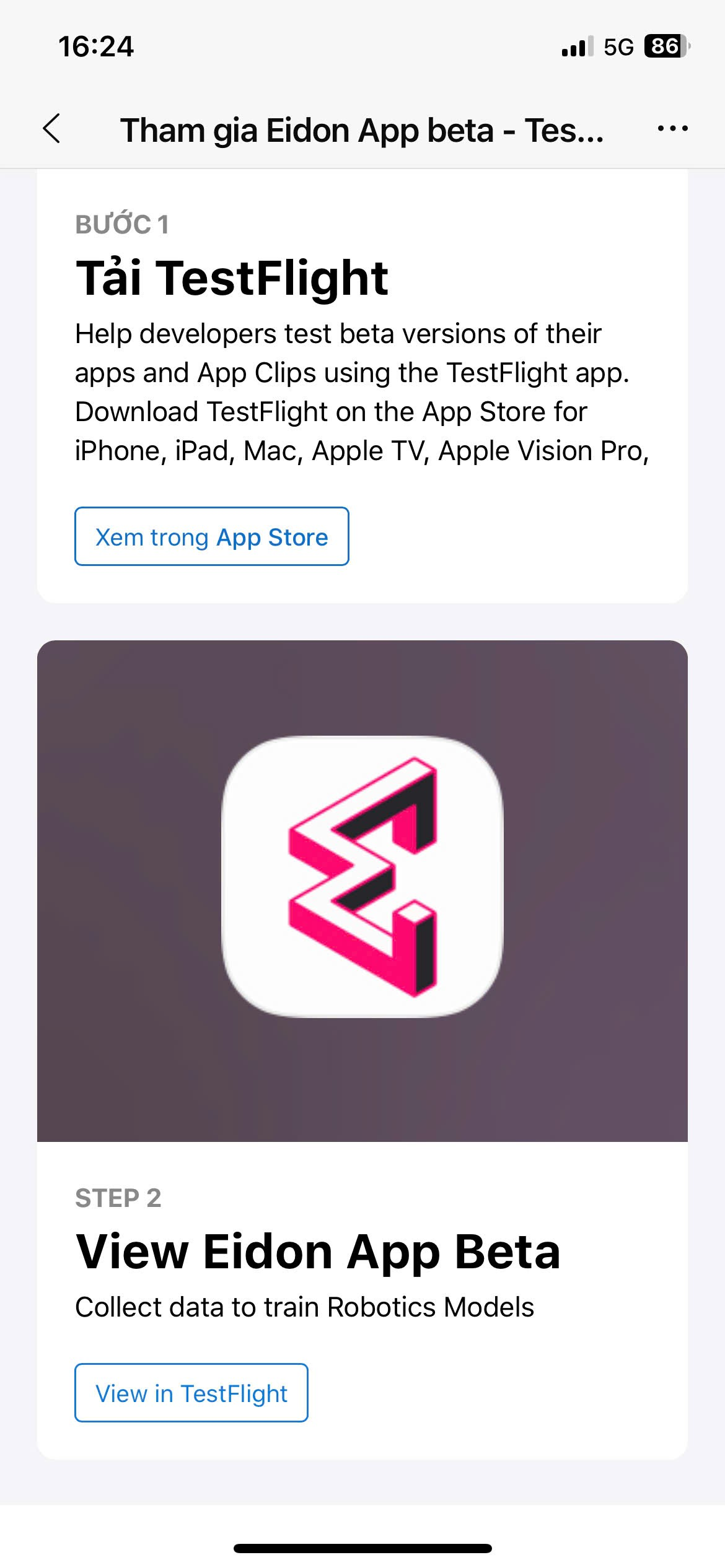
Task: Go back using the top-left arrow
Action: 52,129
